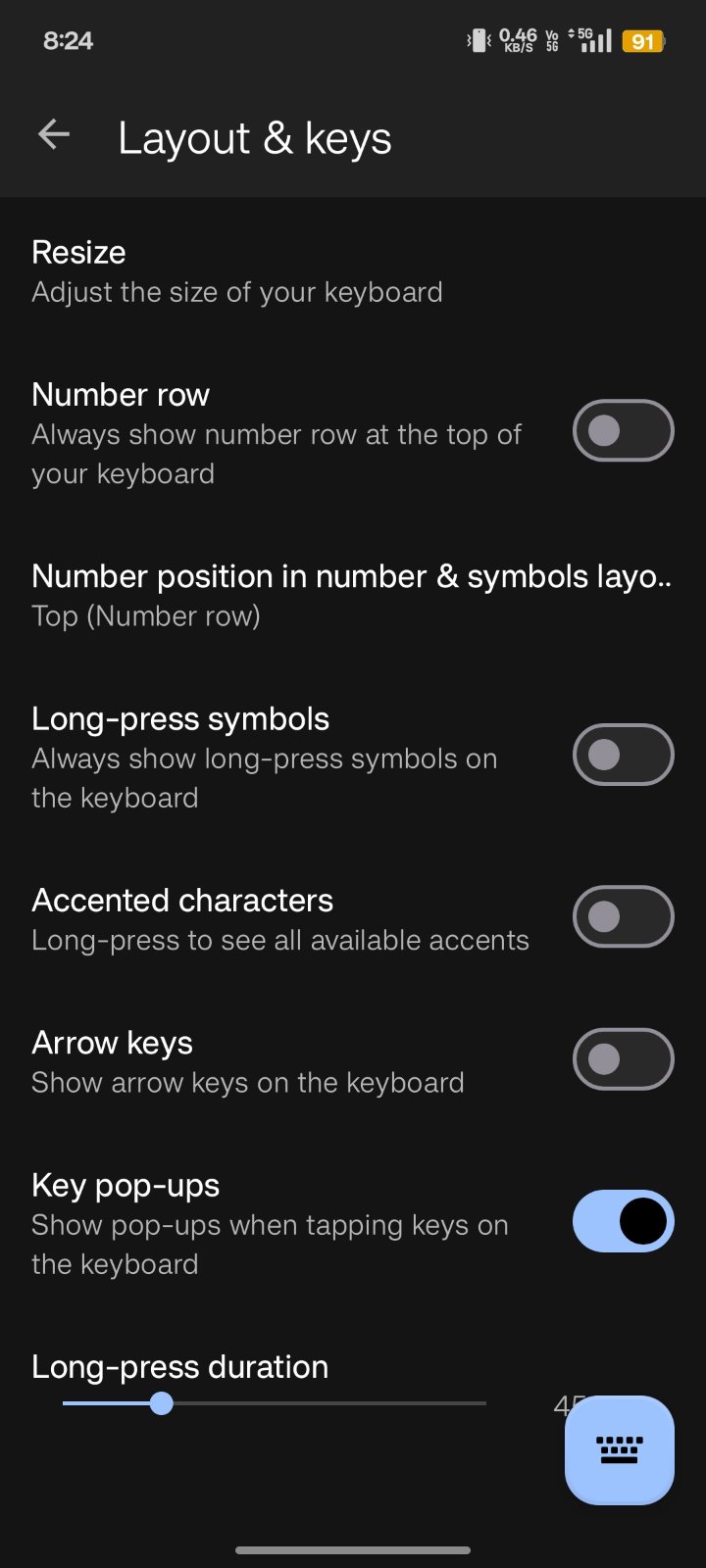Enable the Number row switch

(623, 430)
